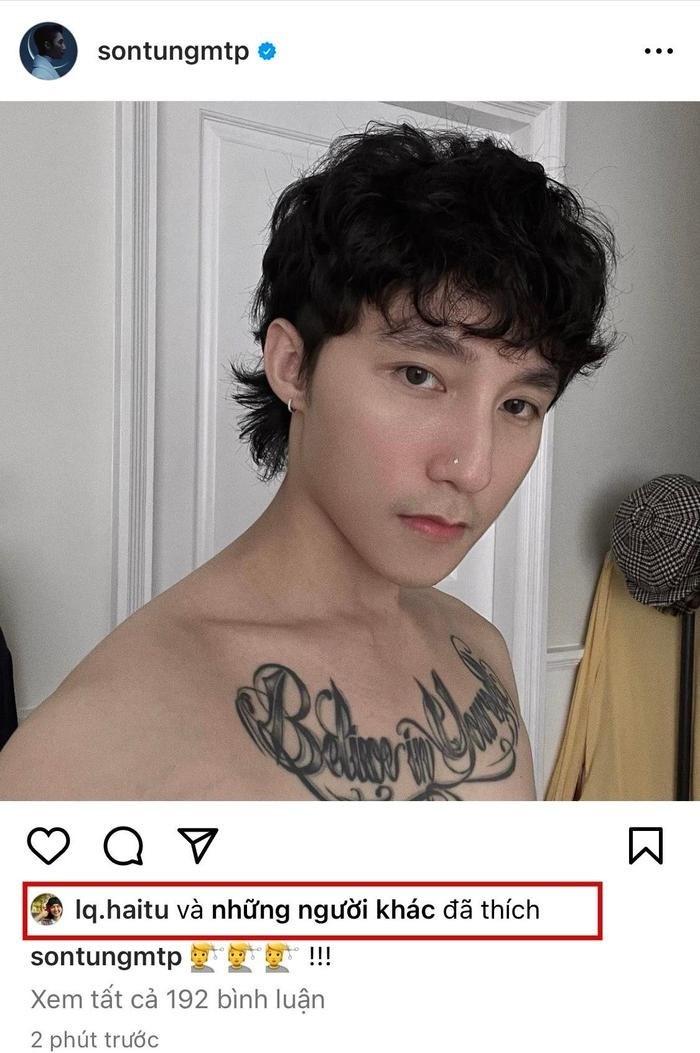
Task: Open sontungmtp username in the header
Action: 173,52
